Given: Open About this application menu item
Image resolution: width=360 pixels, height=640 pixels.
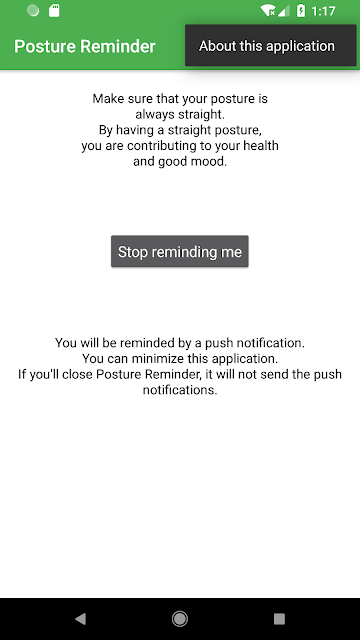Looking at the screenshot, I should (271, 45).
